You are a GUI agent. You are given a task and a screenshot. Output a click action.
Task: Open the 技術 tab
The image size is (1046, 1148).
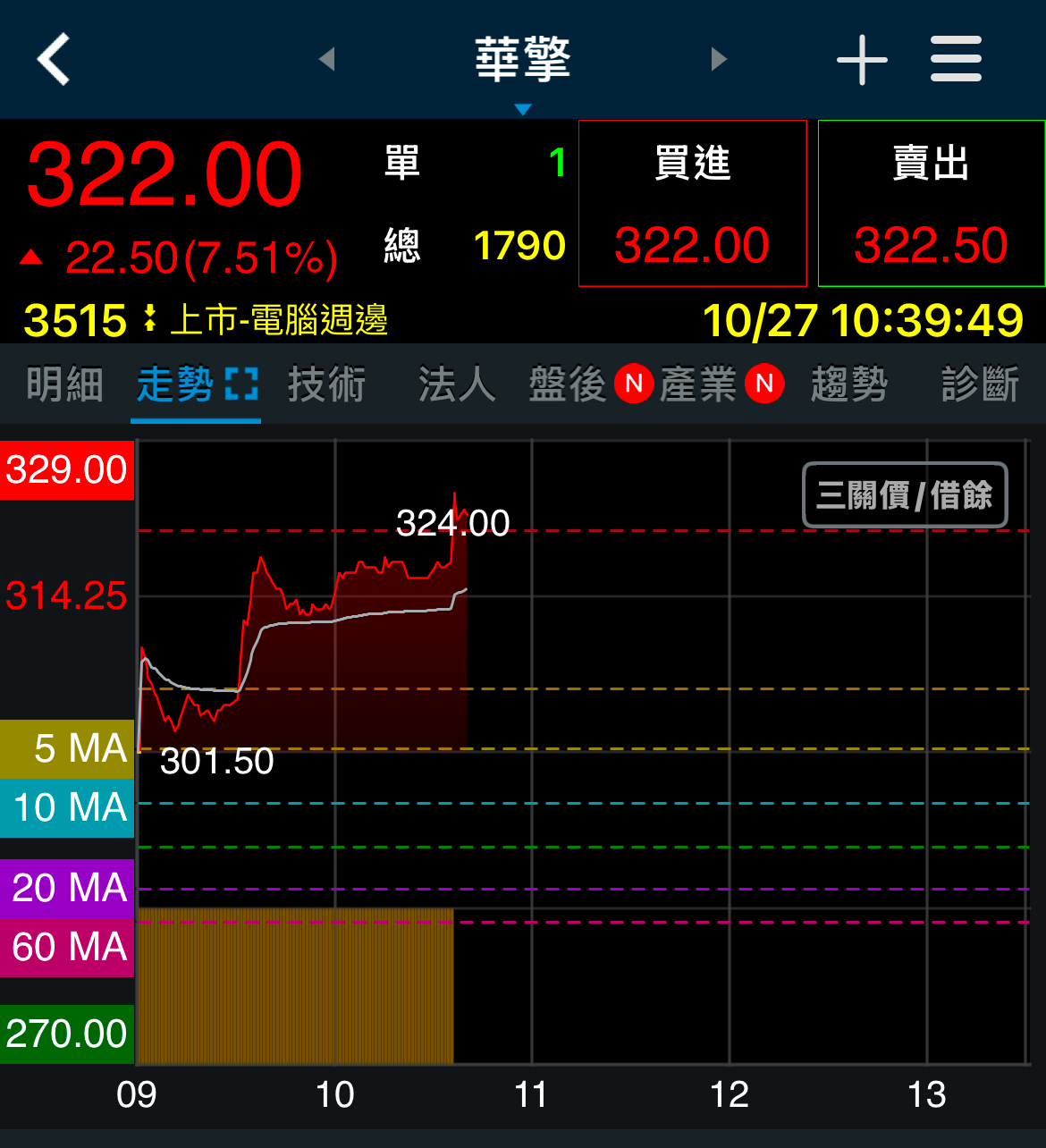coord(326,385)
